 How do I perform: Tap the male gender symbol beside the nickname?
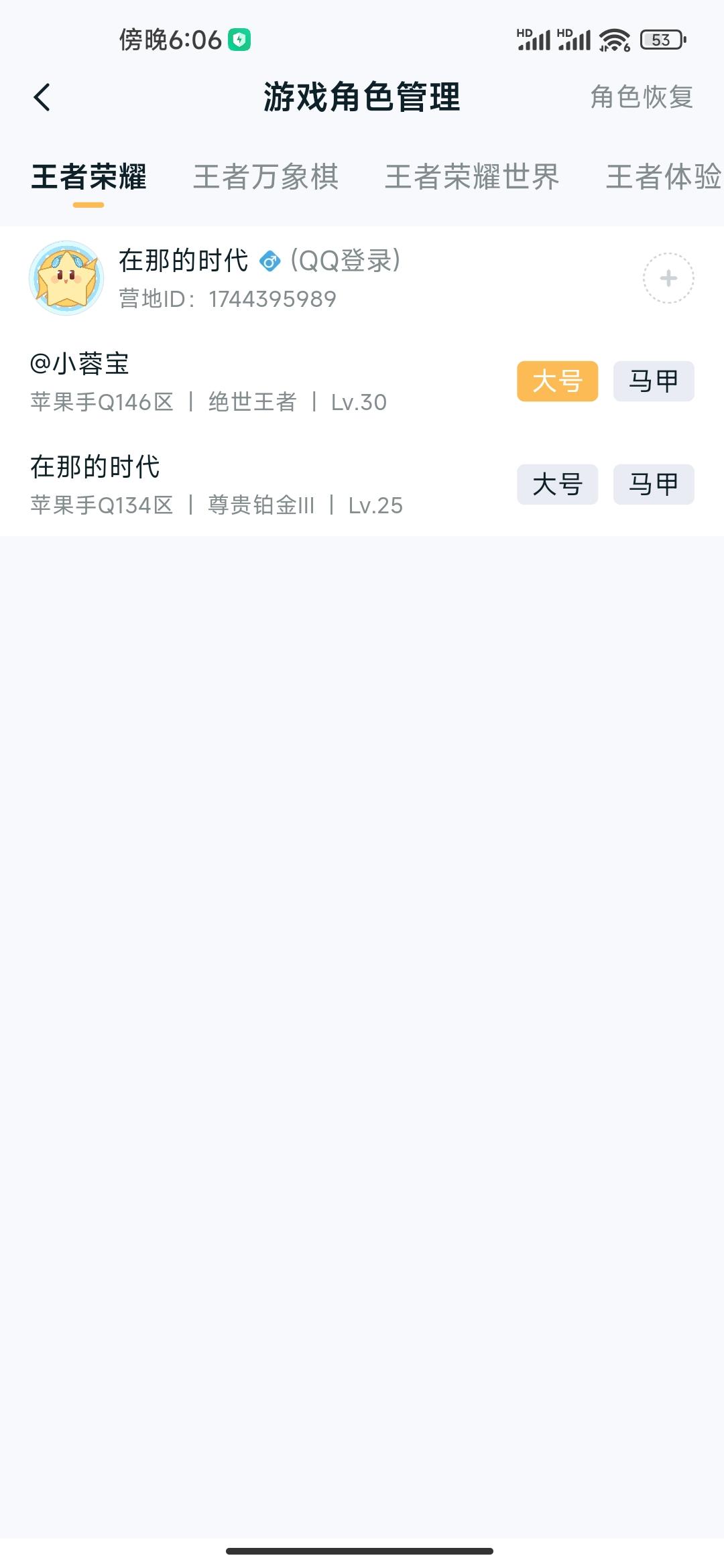[269, 261]
